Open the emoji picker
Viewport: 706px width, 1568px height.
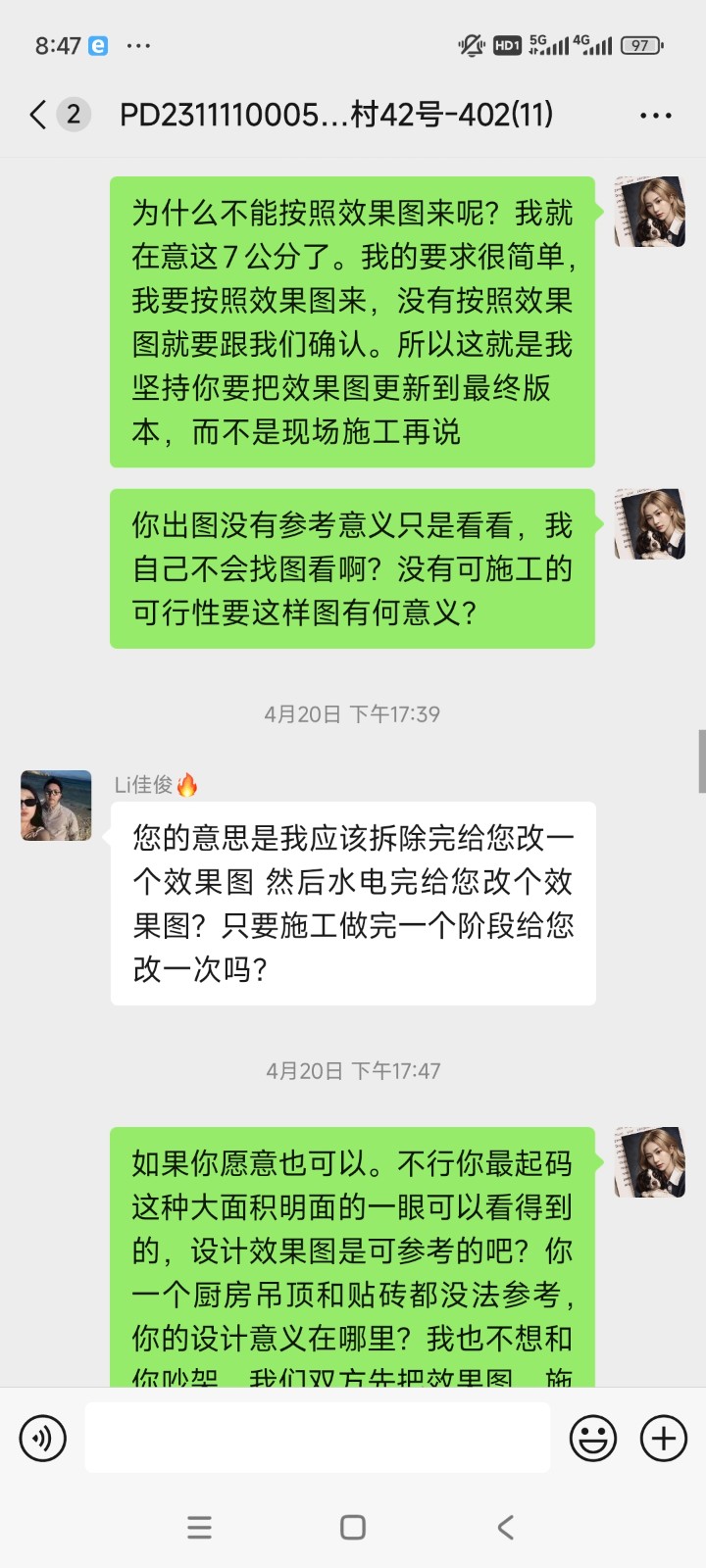593,1438
